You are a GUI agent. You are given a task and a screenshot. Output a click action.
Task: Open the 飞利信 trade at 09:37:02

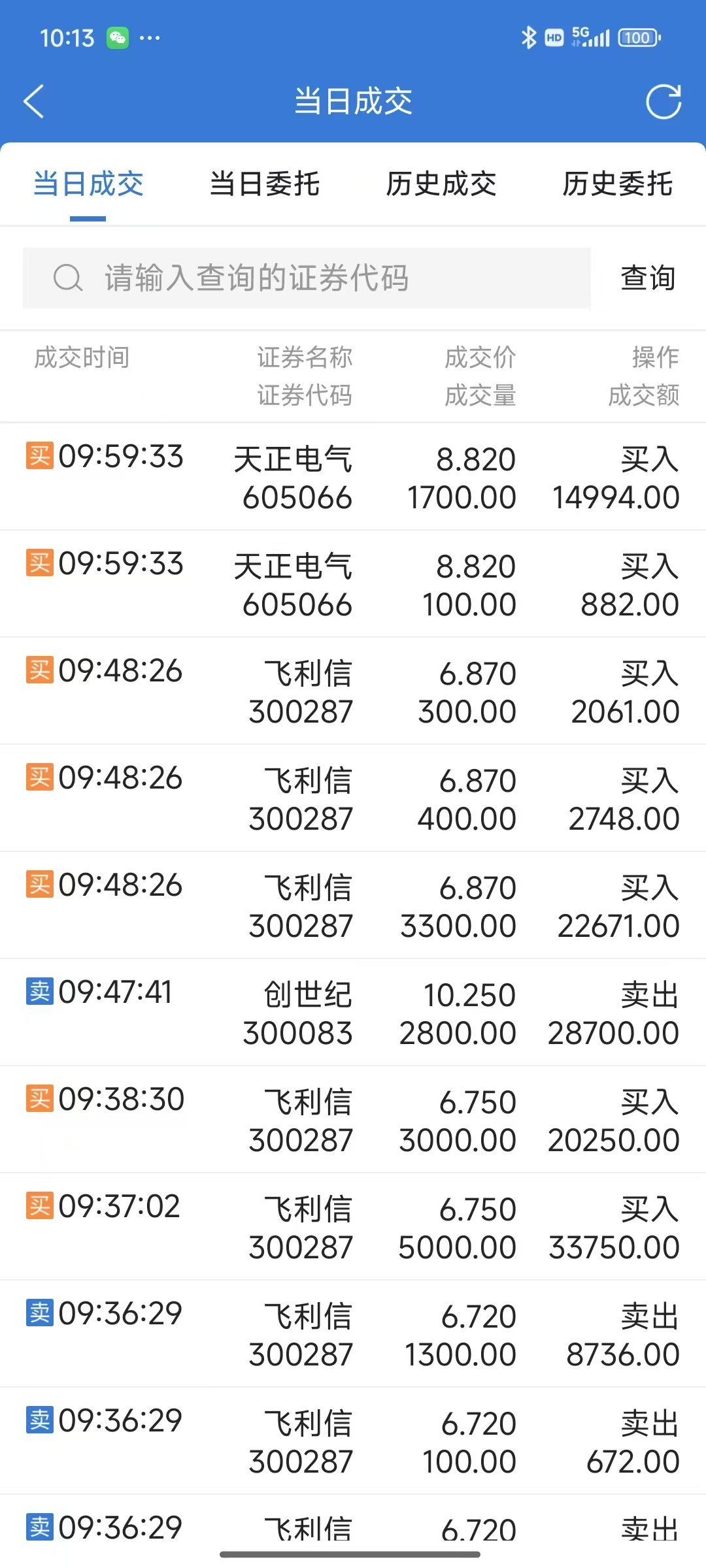353,1227
